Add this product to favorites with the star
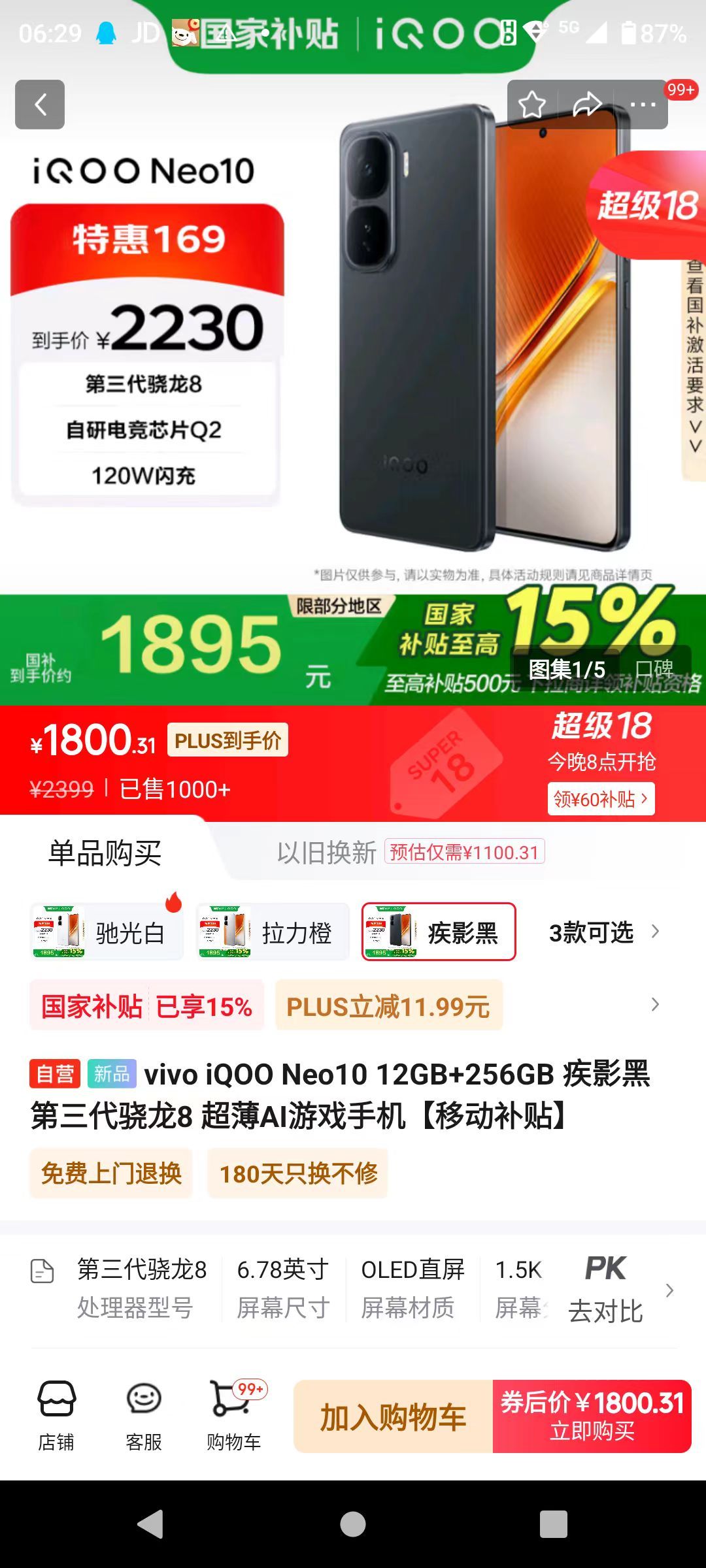 click(x=532, y=105)
